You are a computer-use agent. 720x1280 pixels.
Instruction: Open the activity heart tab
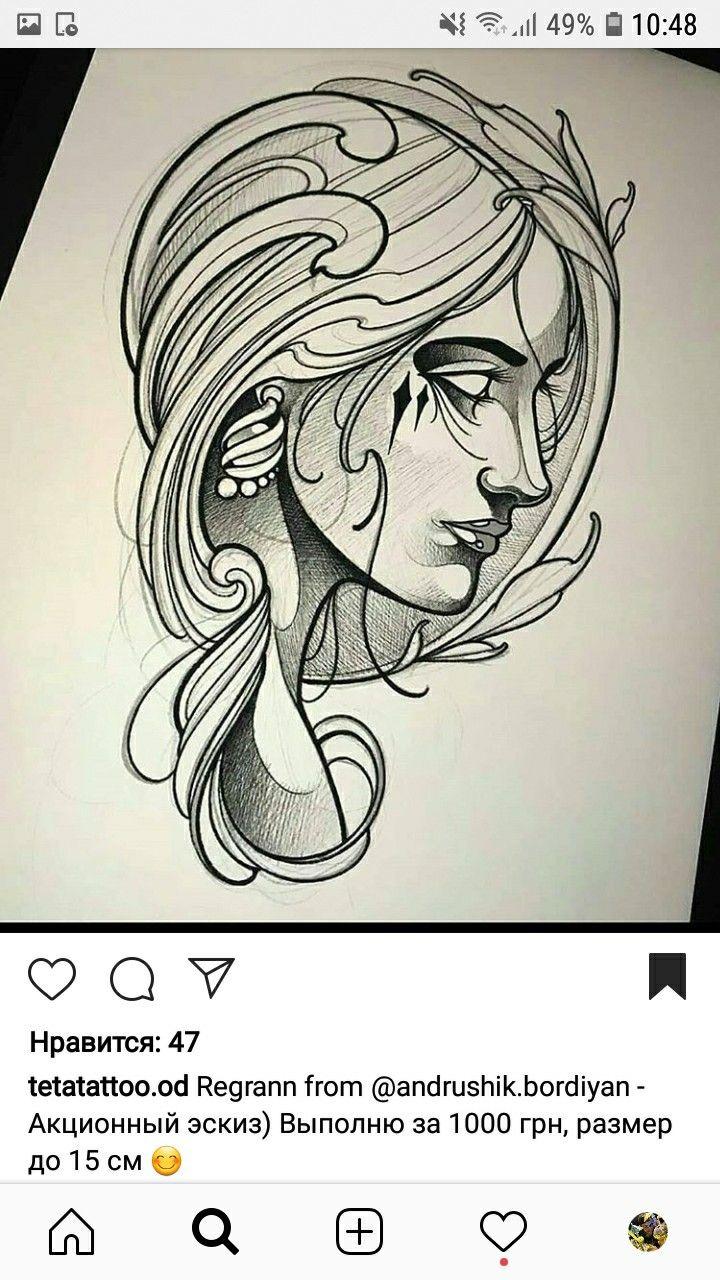click(503, 1231)
